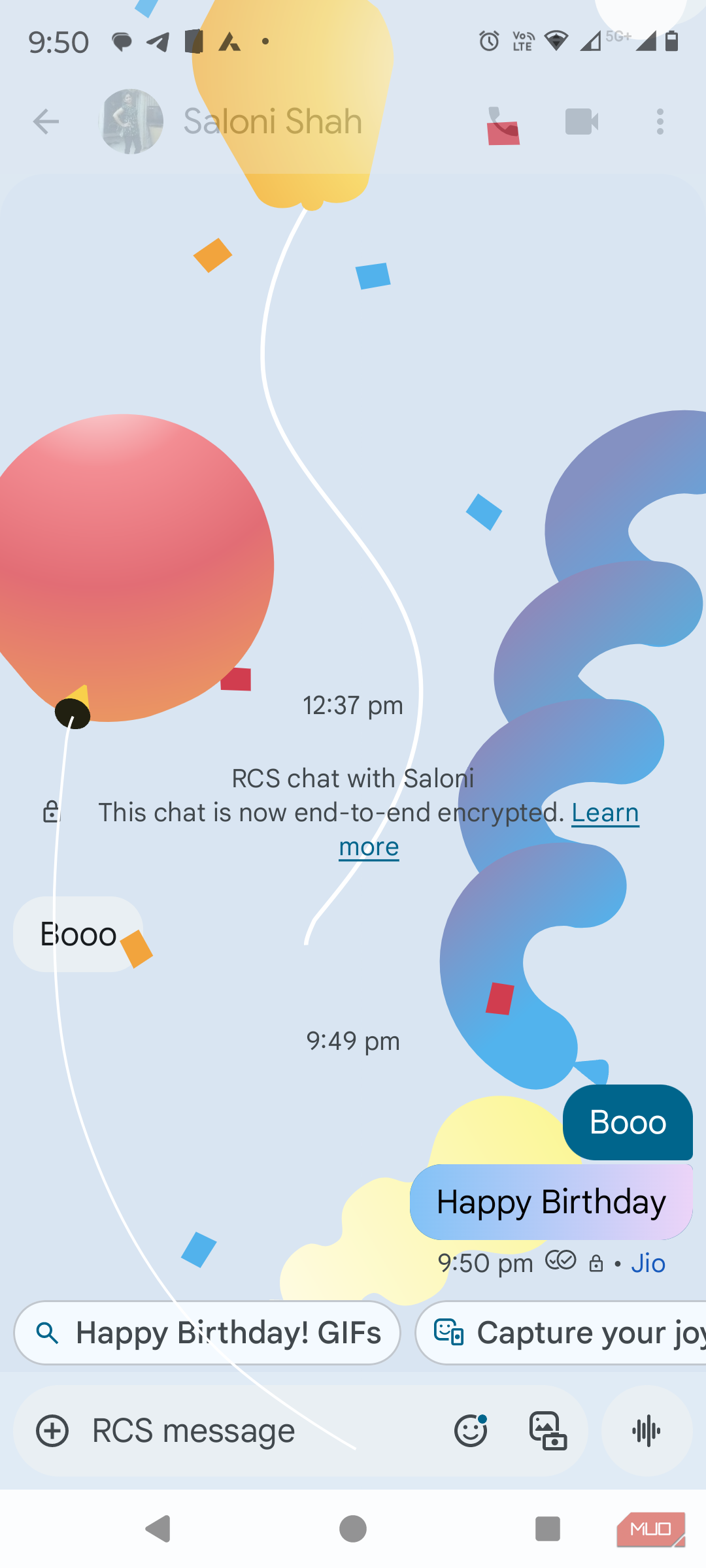The height and width of the screenshot is (1568, 706).
Task: Open the overflow menu
Action: (x=660, y=122)
